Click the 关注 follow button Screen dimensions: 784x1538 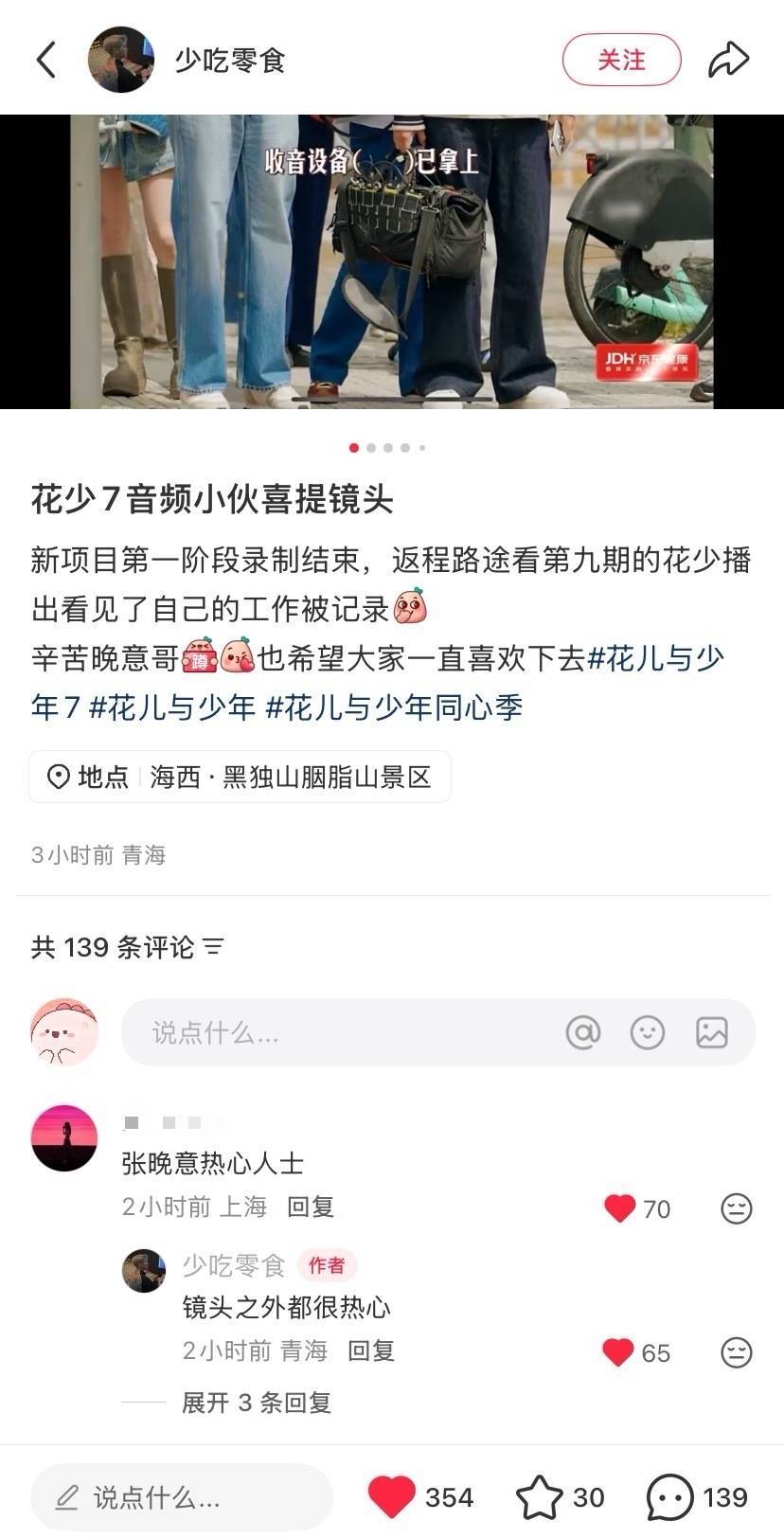[x=621, y=59]
